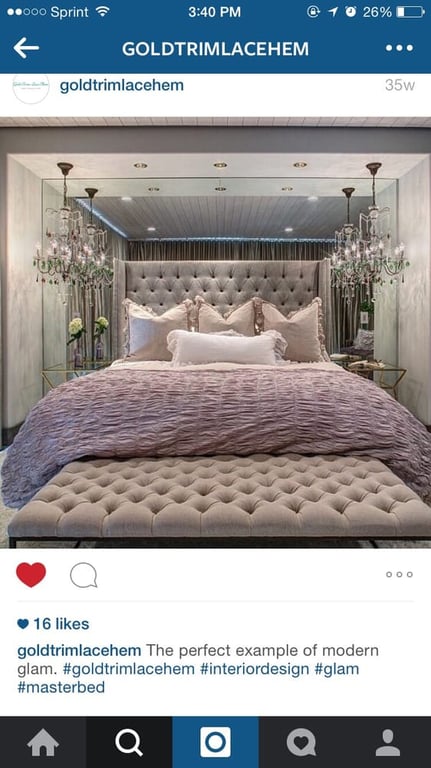Comment on the post via speech bubble
The height and width of the screenshot is (768, 431).
tap(83, 575)
